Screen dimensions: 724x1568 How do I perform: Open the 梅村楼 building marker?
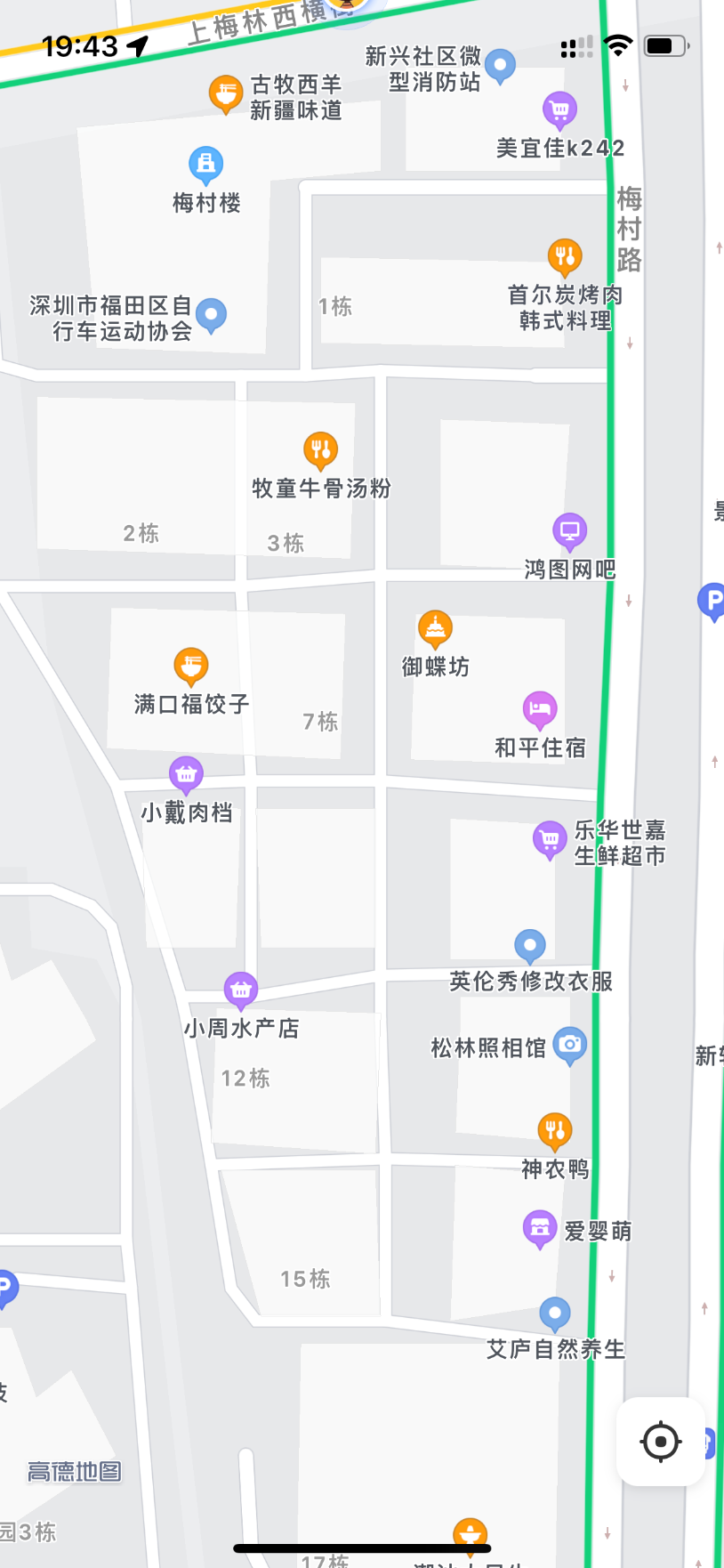click(x=205, y=164)
